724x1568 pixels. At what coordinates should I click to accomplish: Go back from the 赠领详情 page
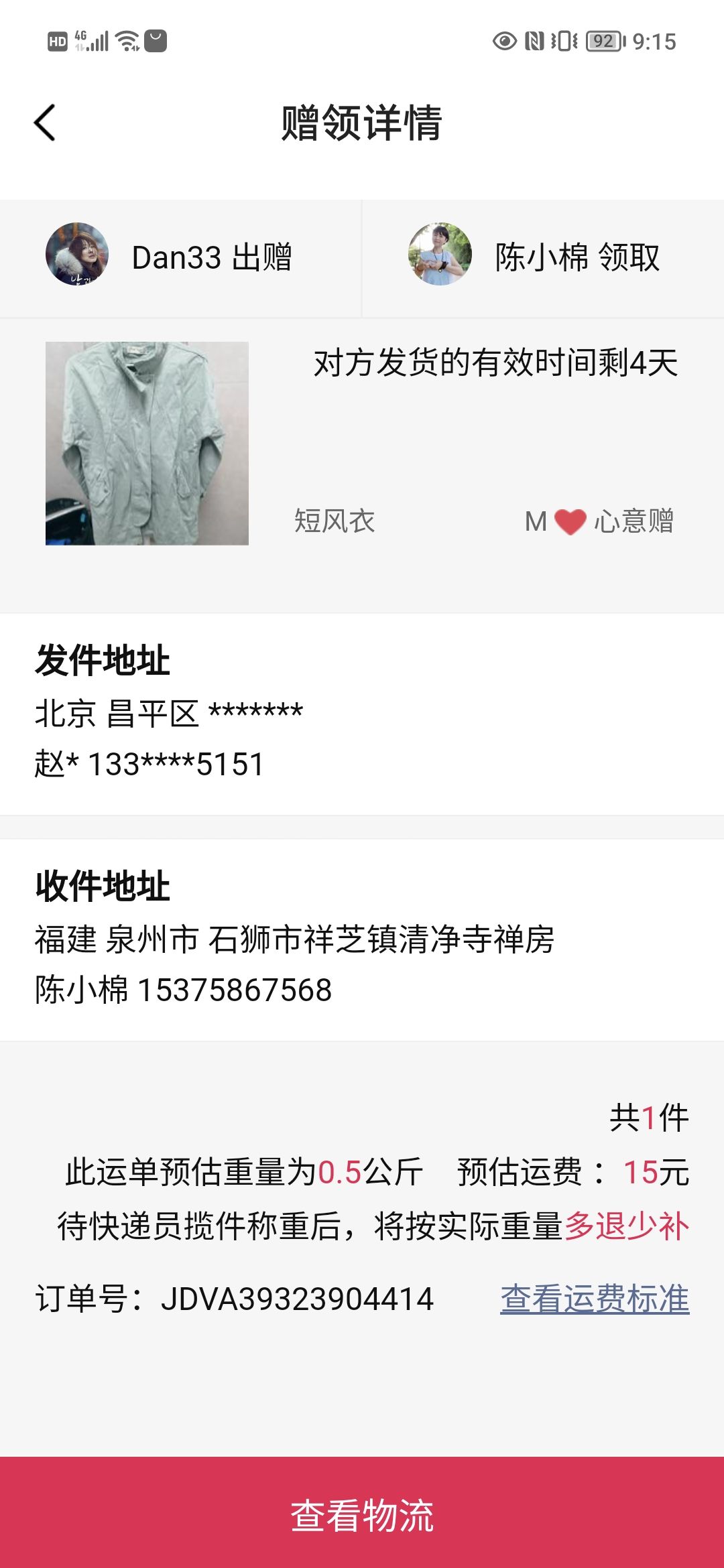(45, 123)
